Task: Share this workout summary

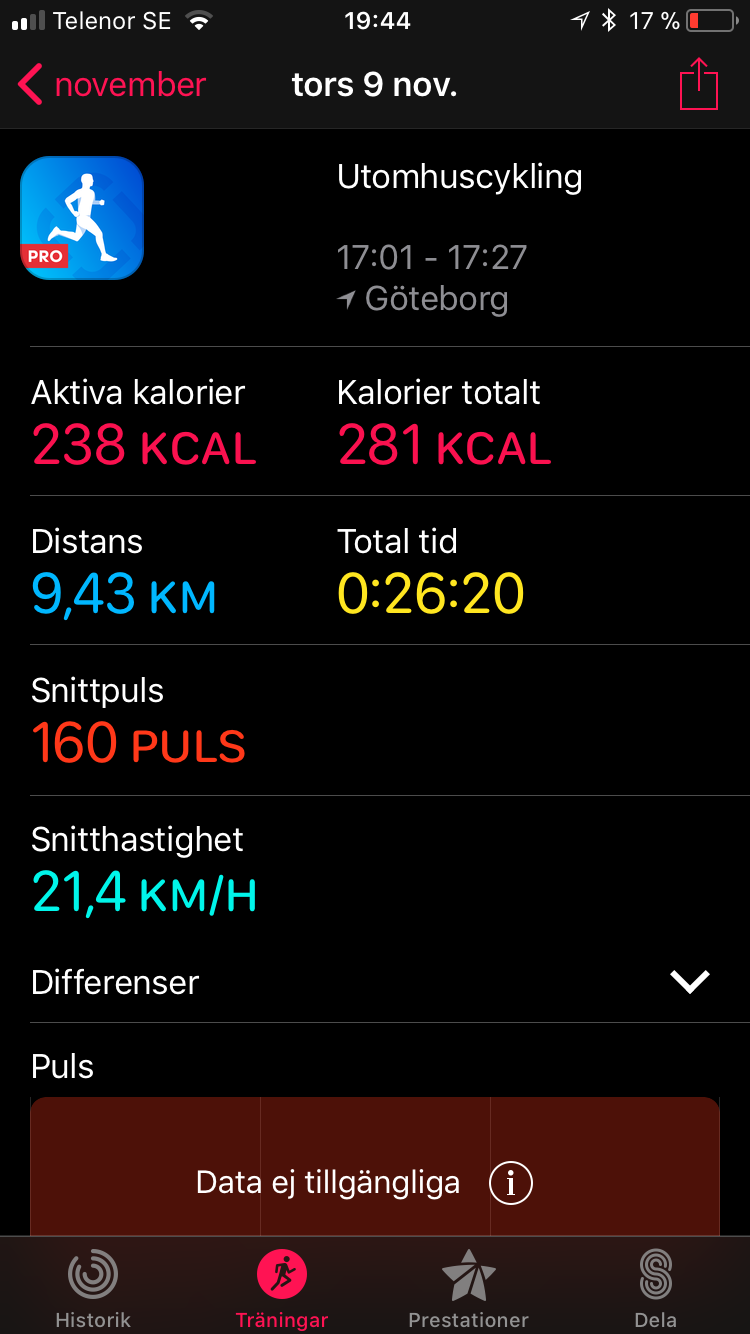Action: [698, 85]
